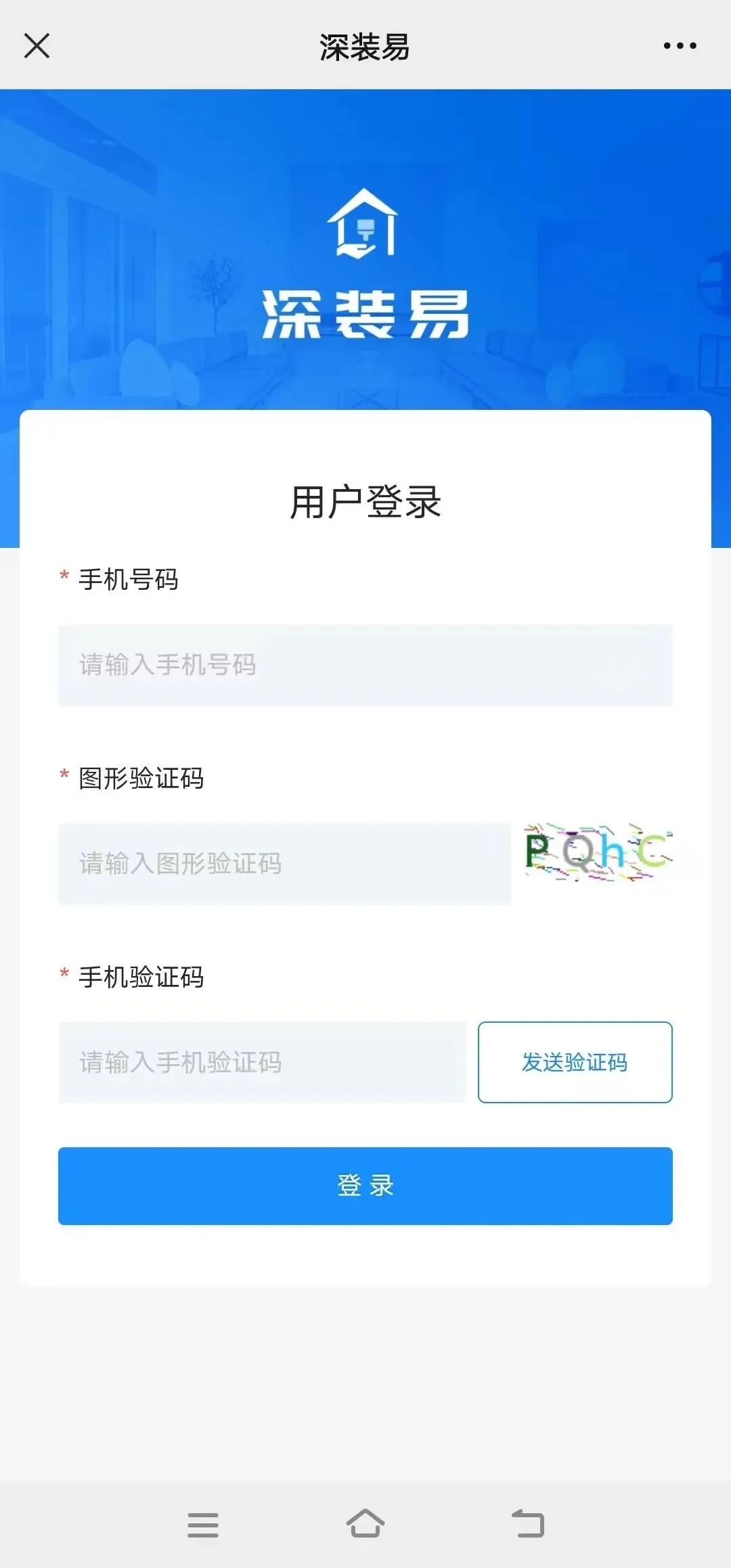
Task: Focus the 手机号码 phone number field
Action: 365,665
